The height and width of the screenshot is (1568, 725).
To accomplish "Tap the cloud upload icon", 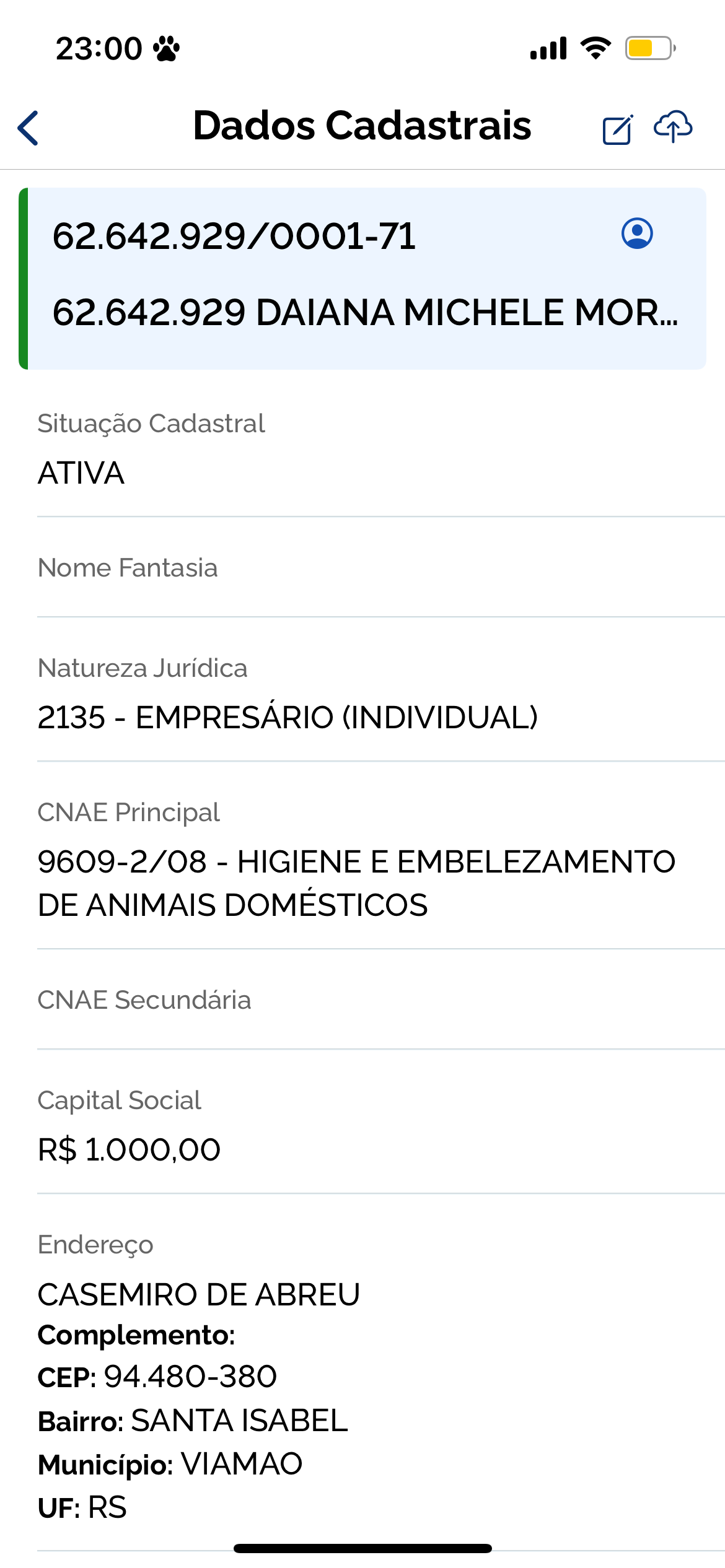I will click(x=673, y=127).
